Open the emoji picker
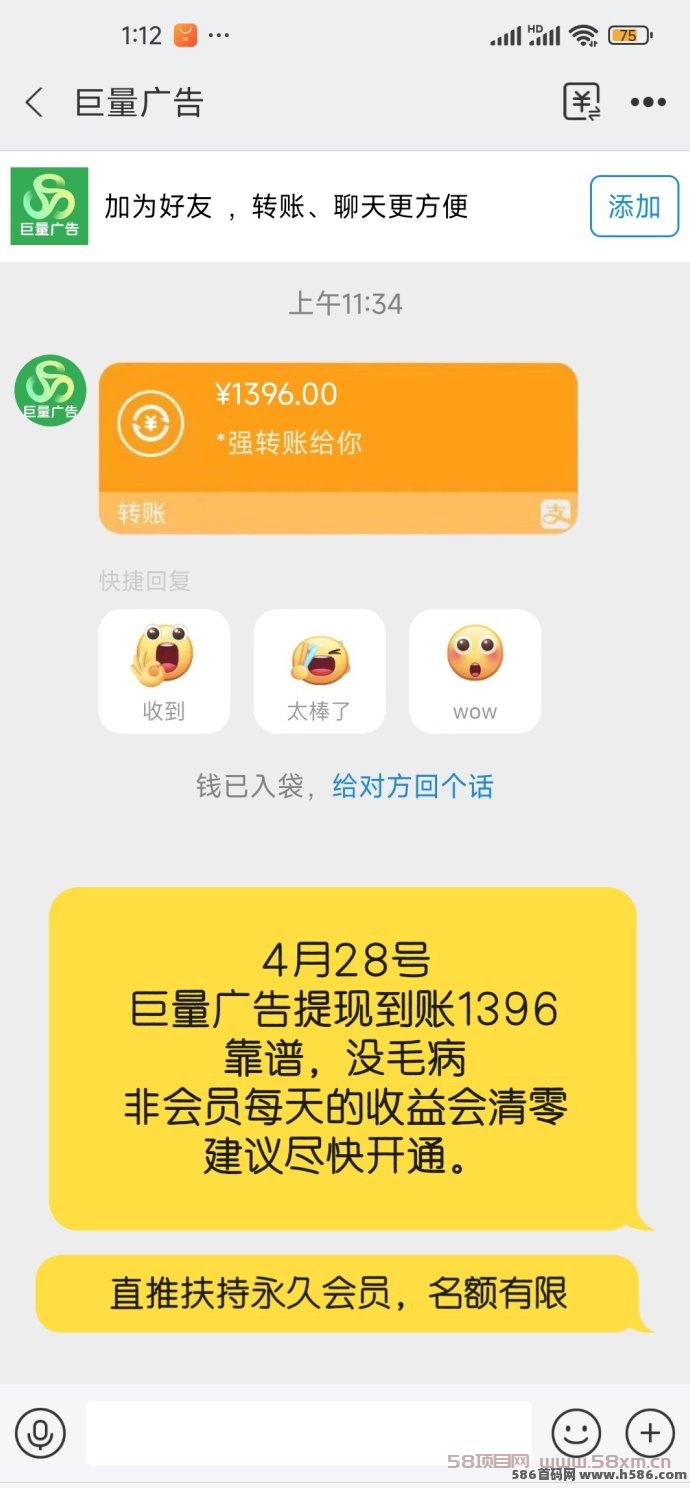The width and height of the screenshot is (690, 1488). click(x=577, y=1433)
